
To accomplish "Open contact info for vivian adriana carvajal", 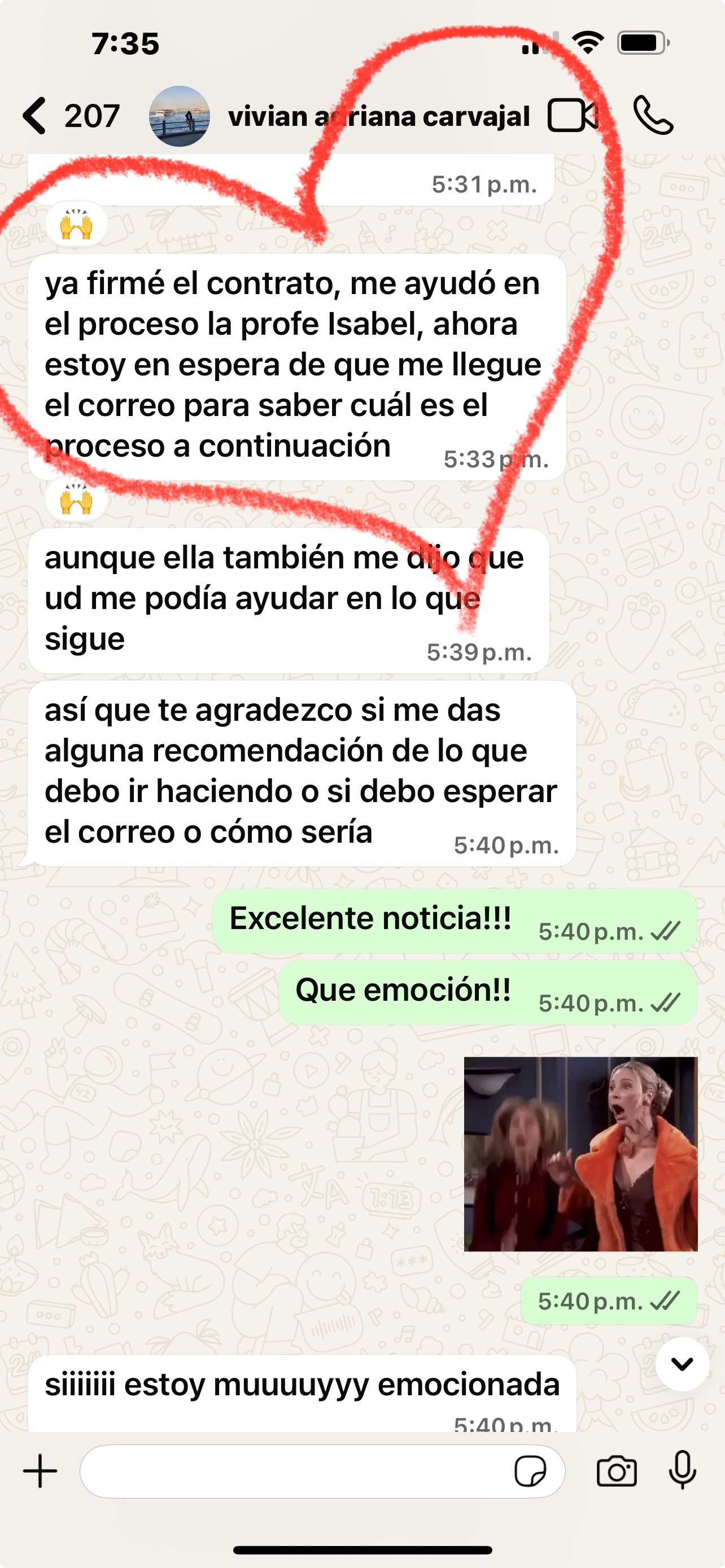I will click(379, 116).
